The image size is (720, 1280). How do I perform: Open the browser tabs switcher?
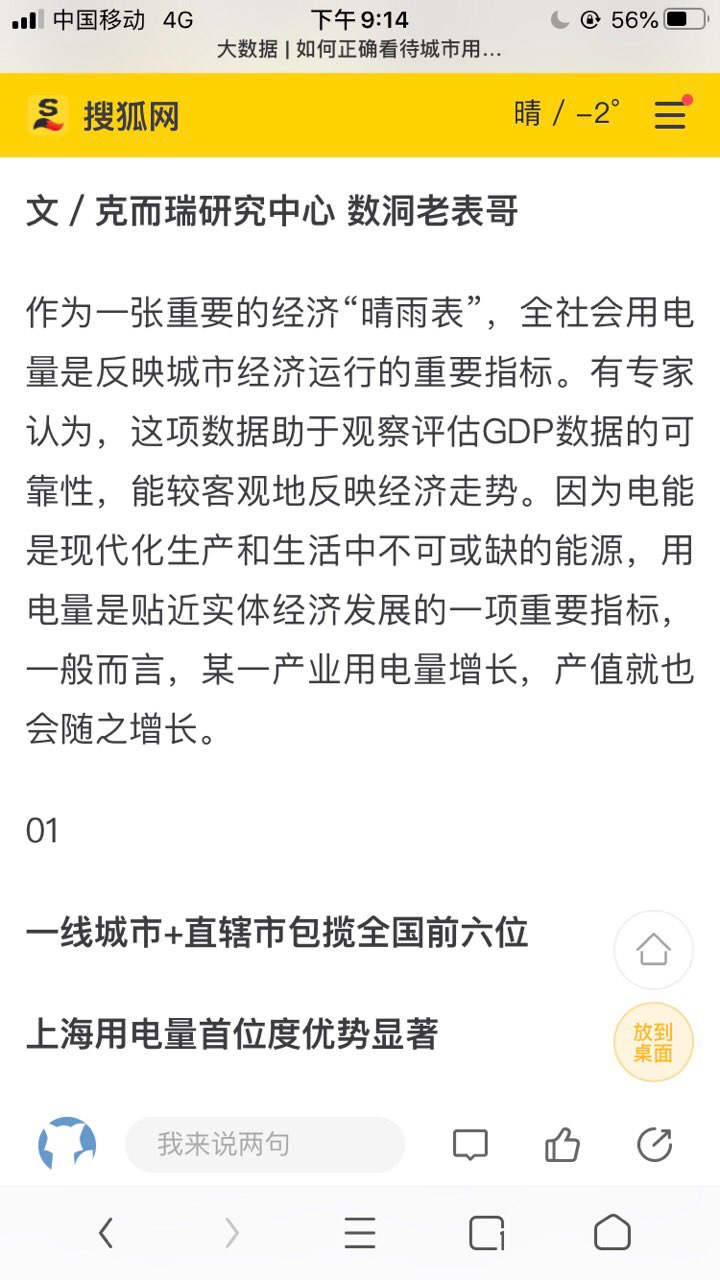point(487,1233)
